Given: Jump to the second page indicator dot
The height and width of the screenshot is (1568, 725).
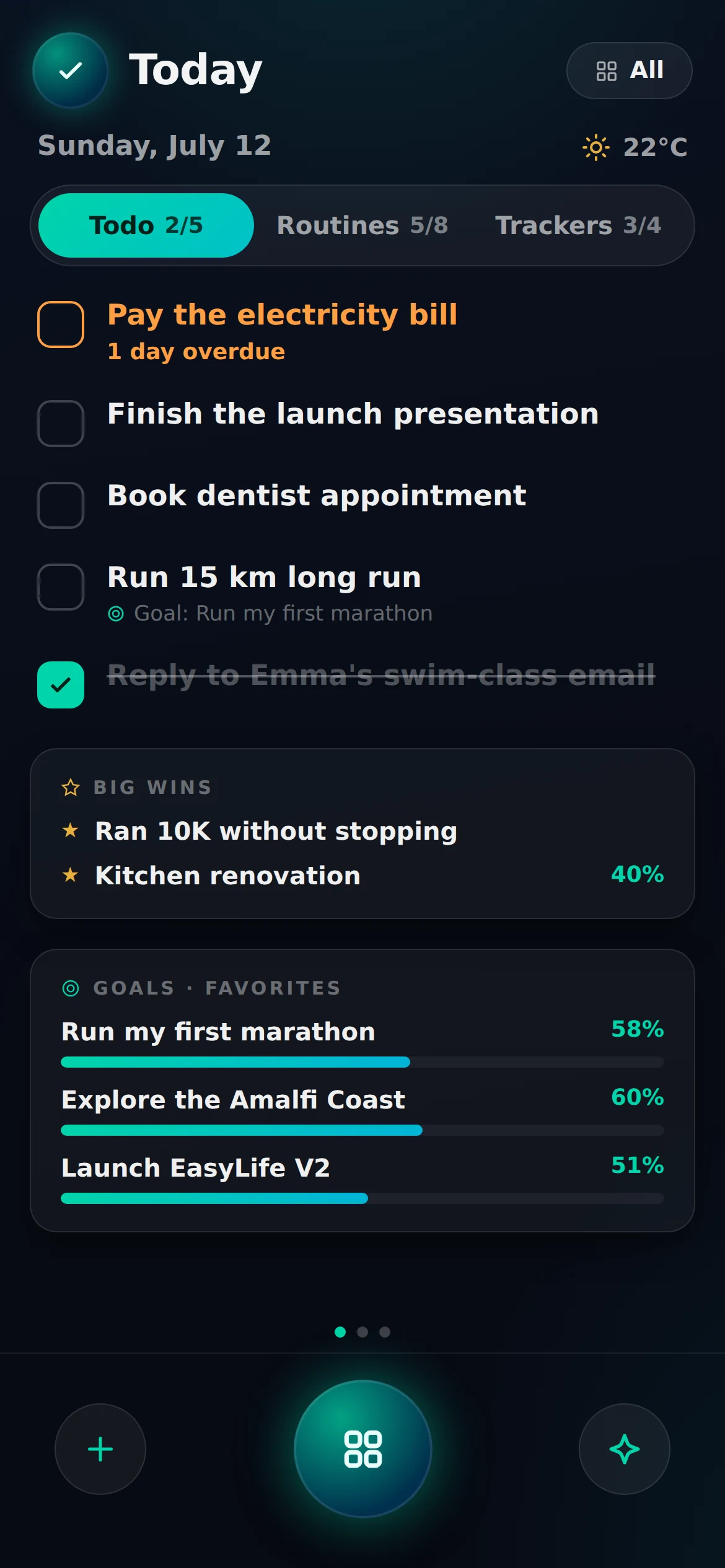Looking at the screenshot, I should [x=362, y=1332].
